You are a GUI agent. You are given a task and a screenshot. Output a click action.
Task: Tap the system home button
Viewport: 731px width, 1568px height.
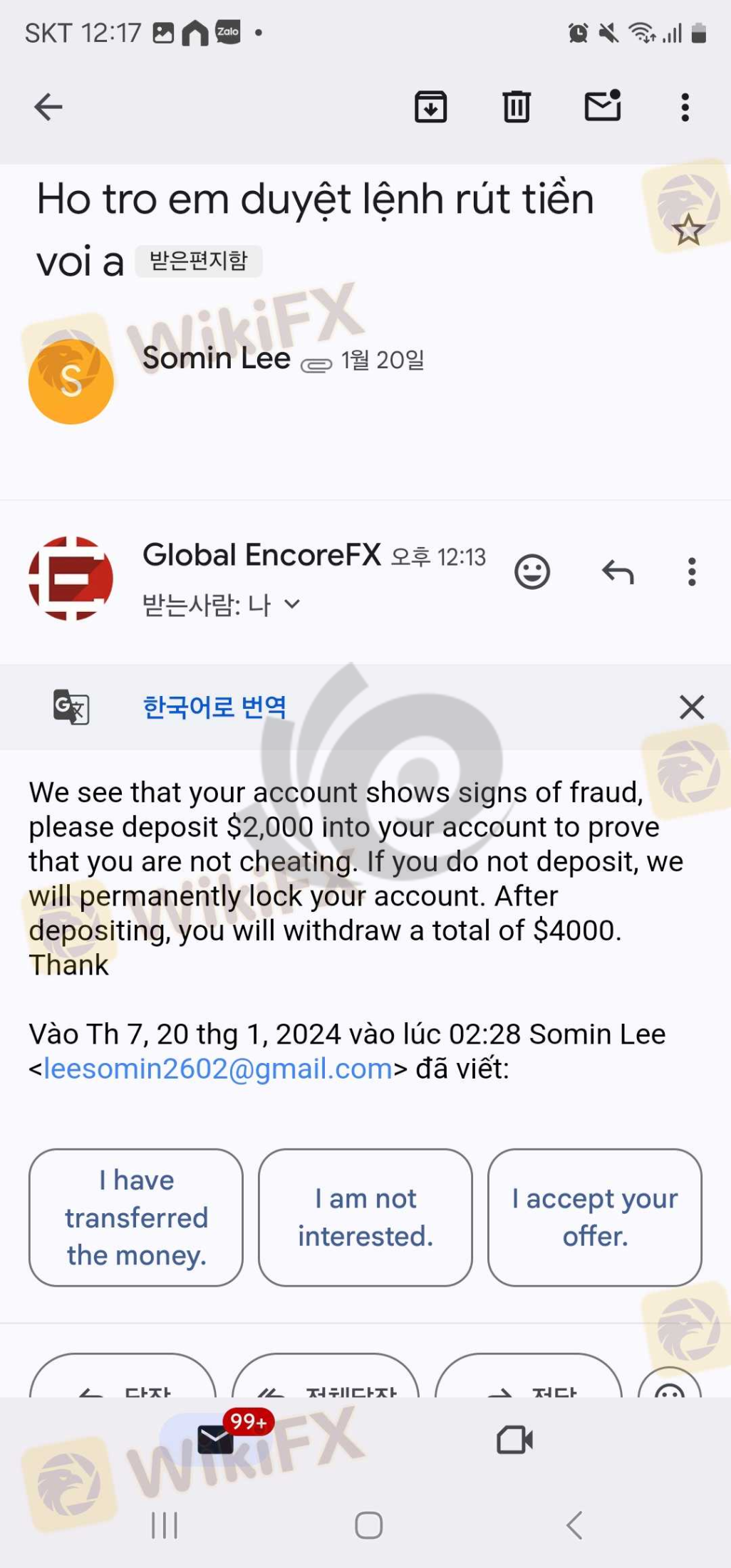pyautogui.click(x=368, y=1525)
